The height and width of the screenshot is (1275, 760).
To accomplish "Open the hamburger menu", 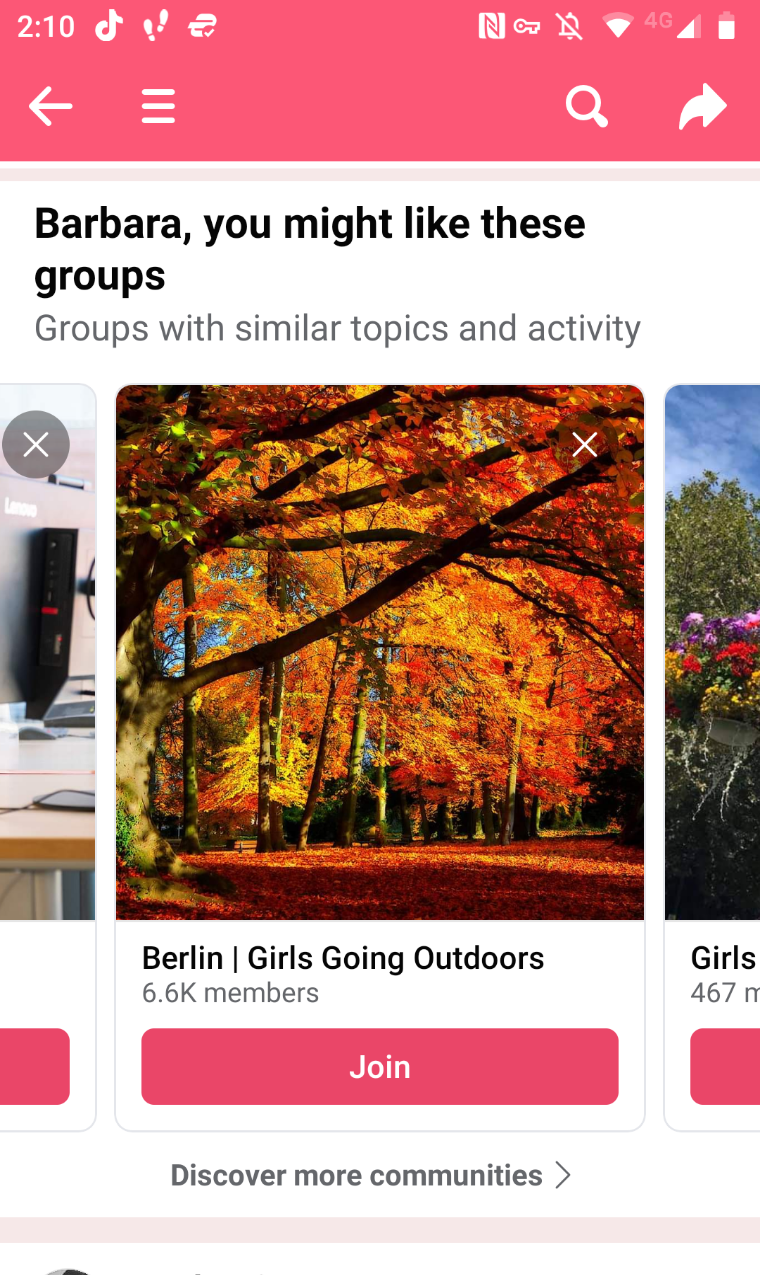I will (158, 106).
